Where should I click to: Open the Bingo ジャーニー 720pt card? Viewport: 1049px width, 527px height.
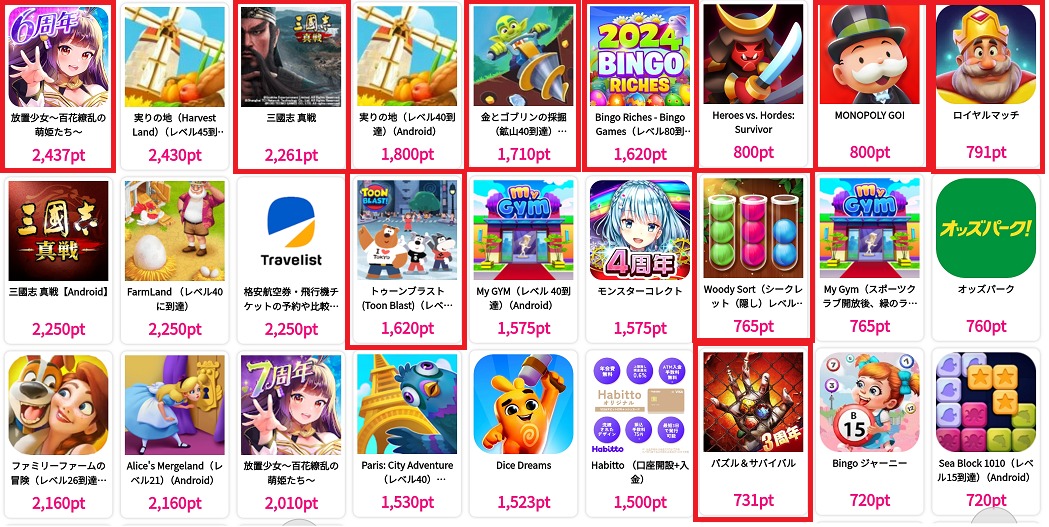(869, 432)
